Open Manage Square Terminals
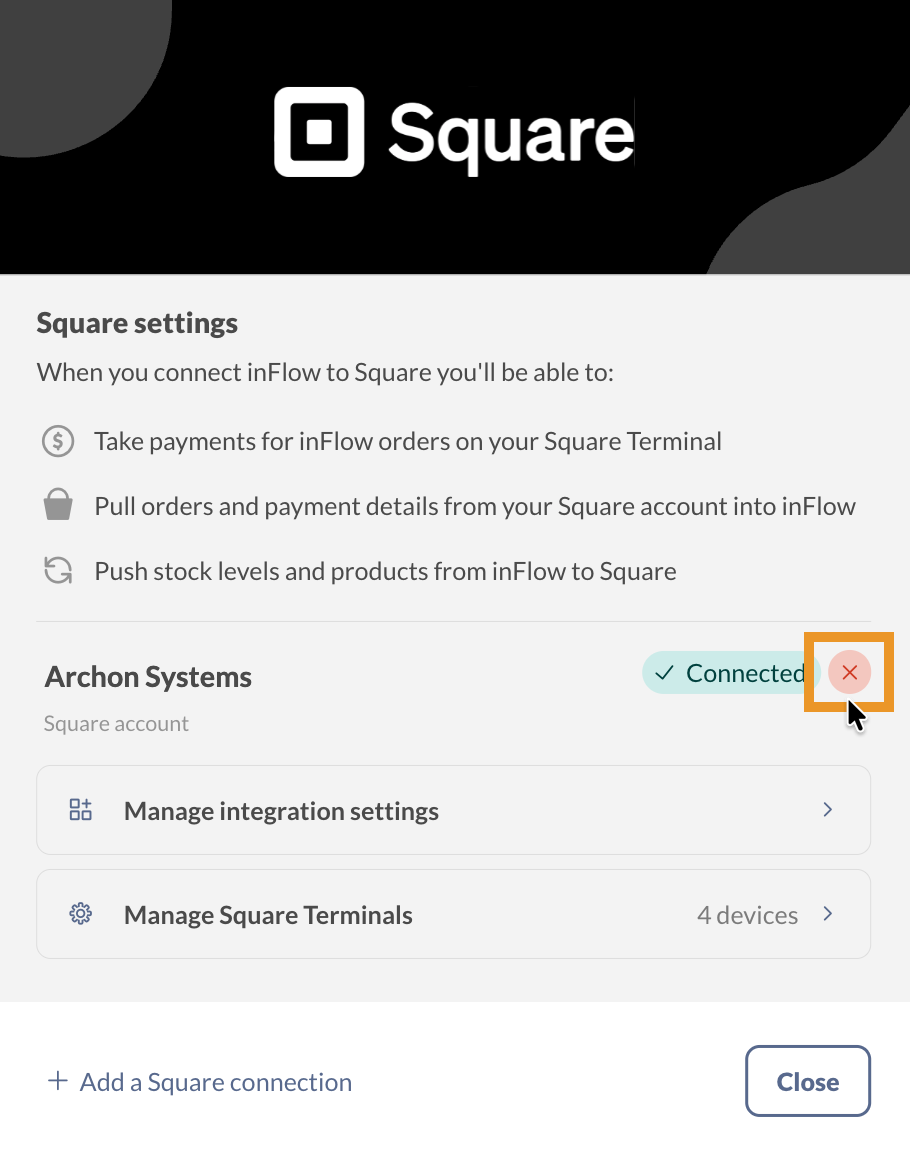The image size is (910, 1152). pyautogui.click(x=453, y=914)
